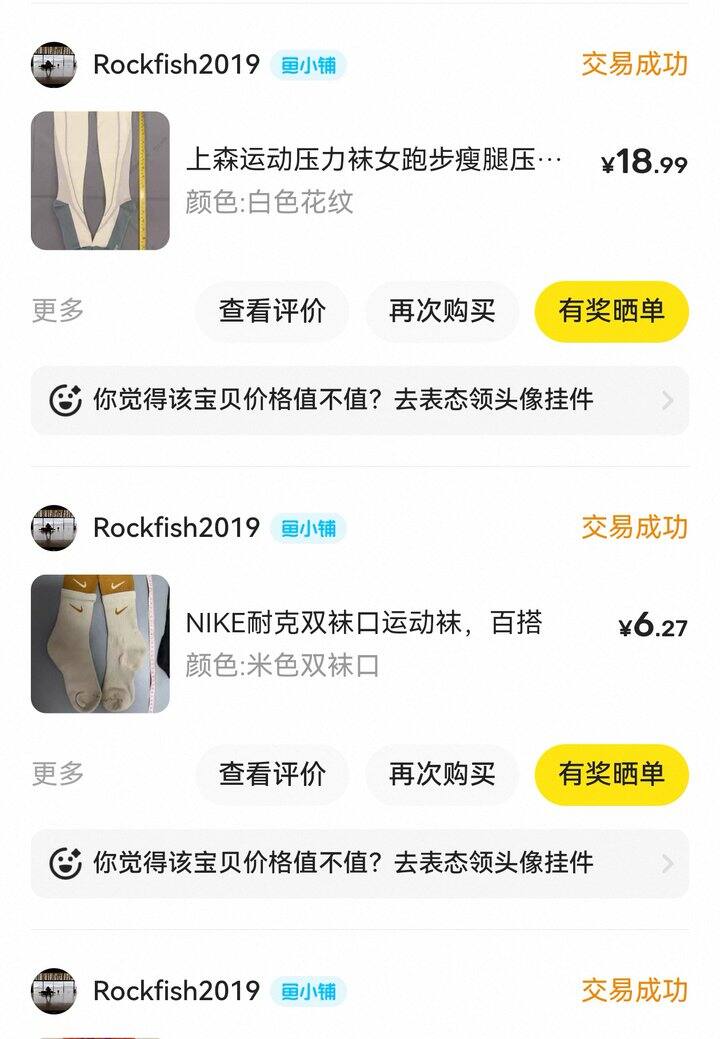
Task: Tap 查看评价 for the 上森运动压力袜 order
Action: [x=272, y=311]
